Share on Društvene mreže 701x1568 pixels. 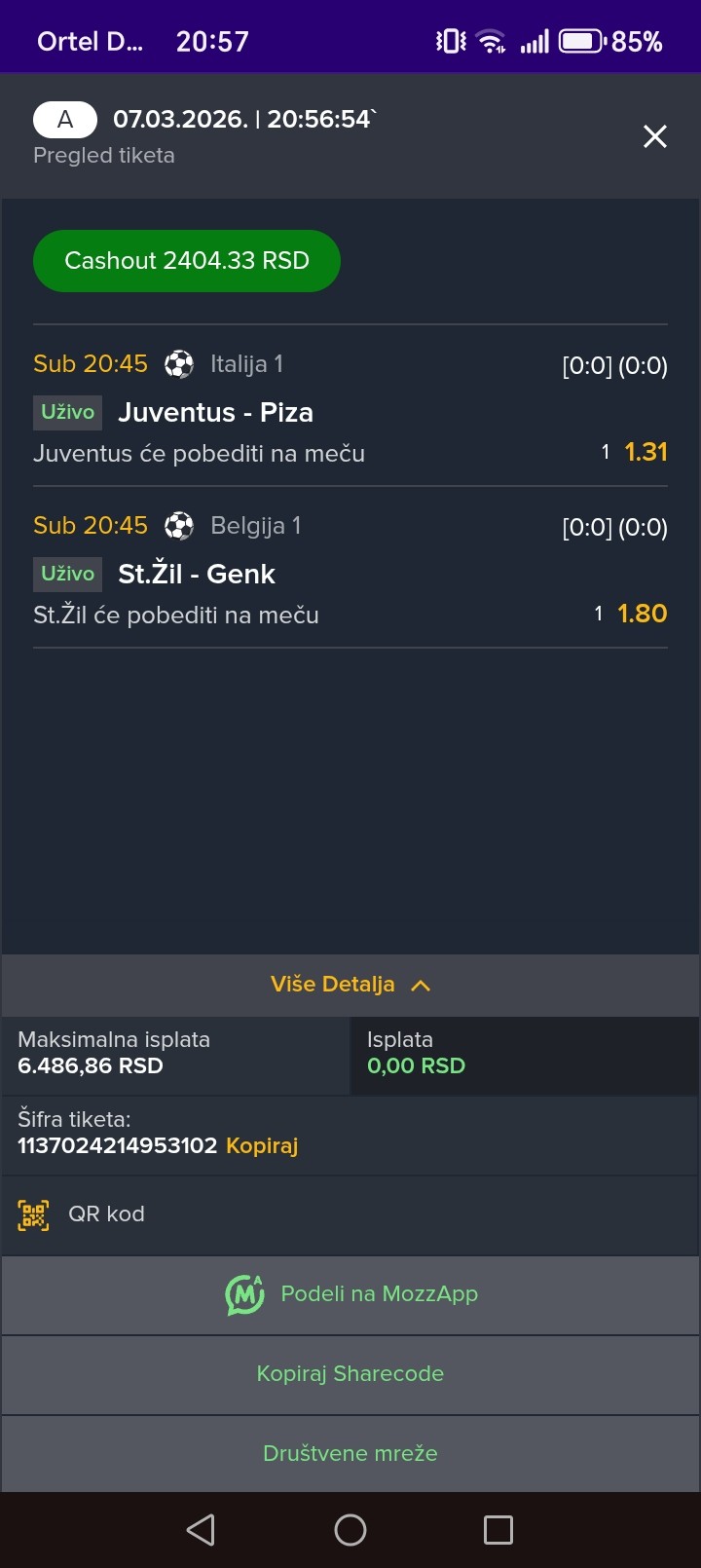350,1454
